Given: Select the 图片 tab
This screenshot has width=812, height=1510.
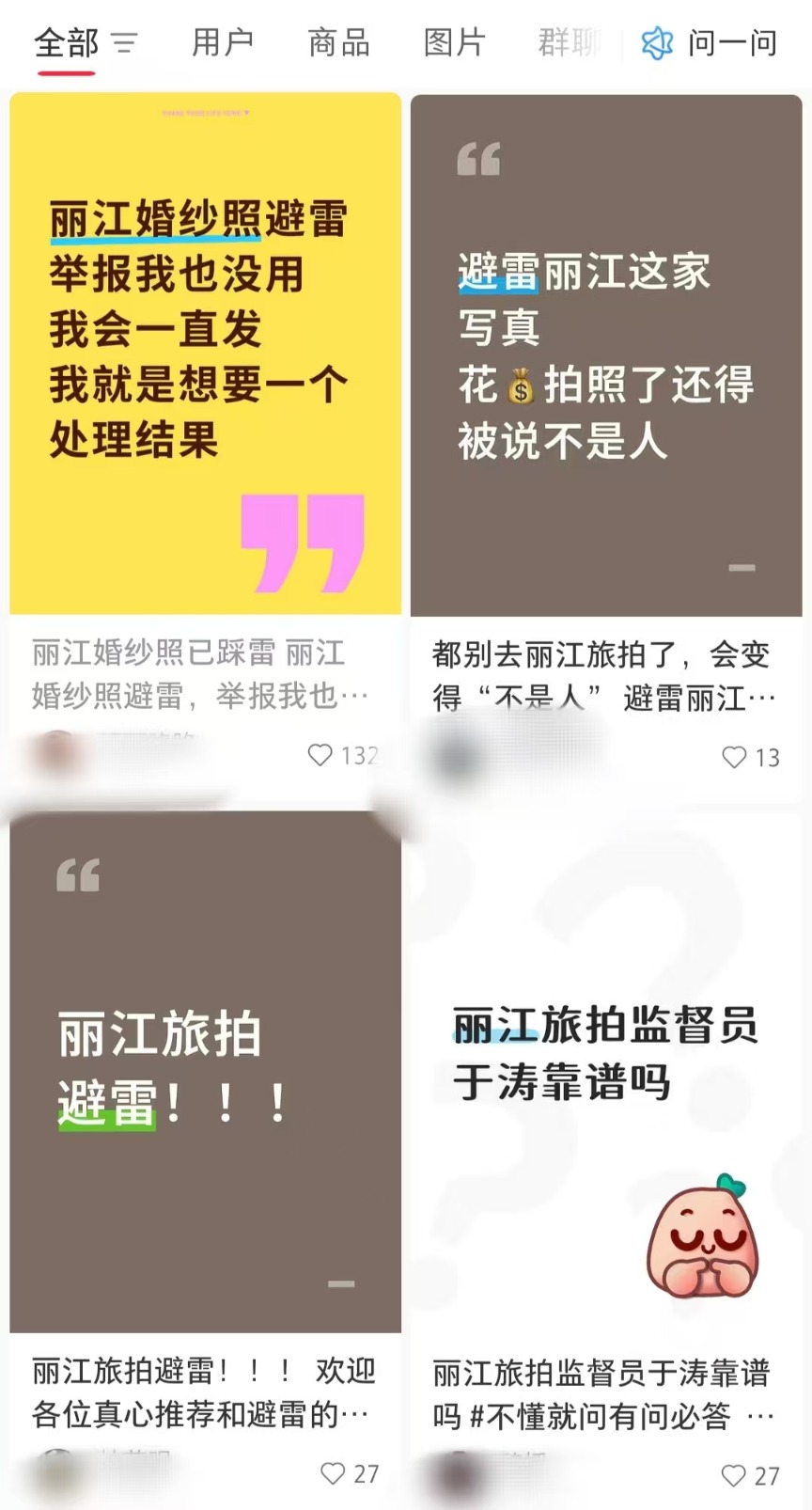Looking at the screenshot, I should [455, 42].
